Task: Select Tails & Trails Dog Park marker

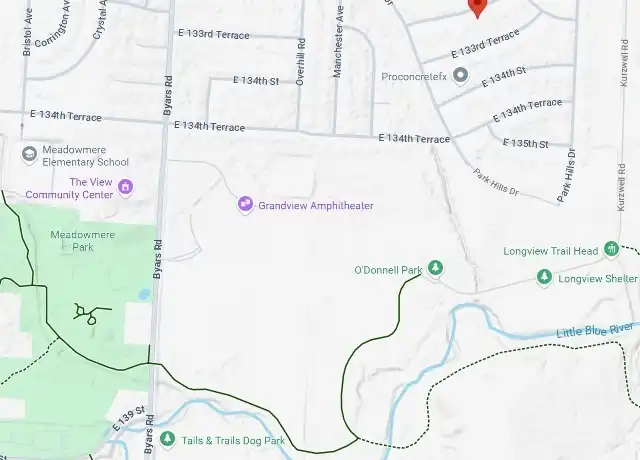Action: [167, 440]
